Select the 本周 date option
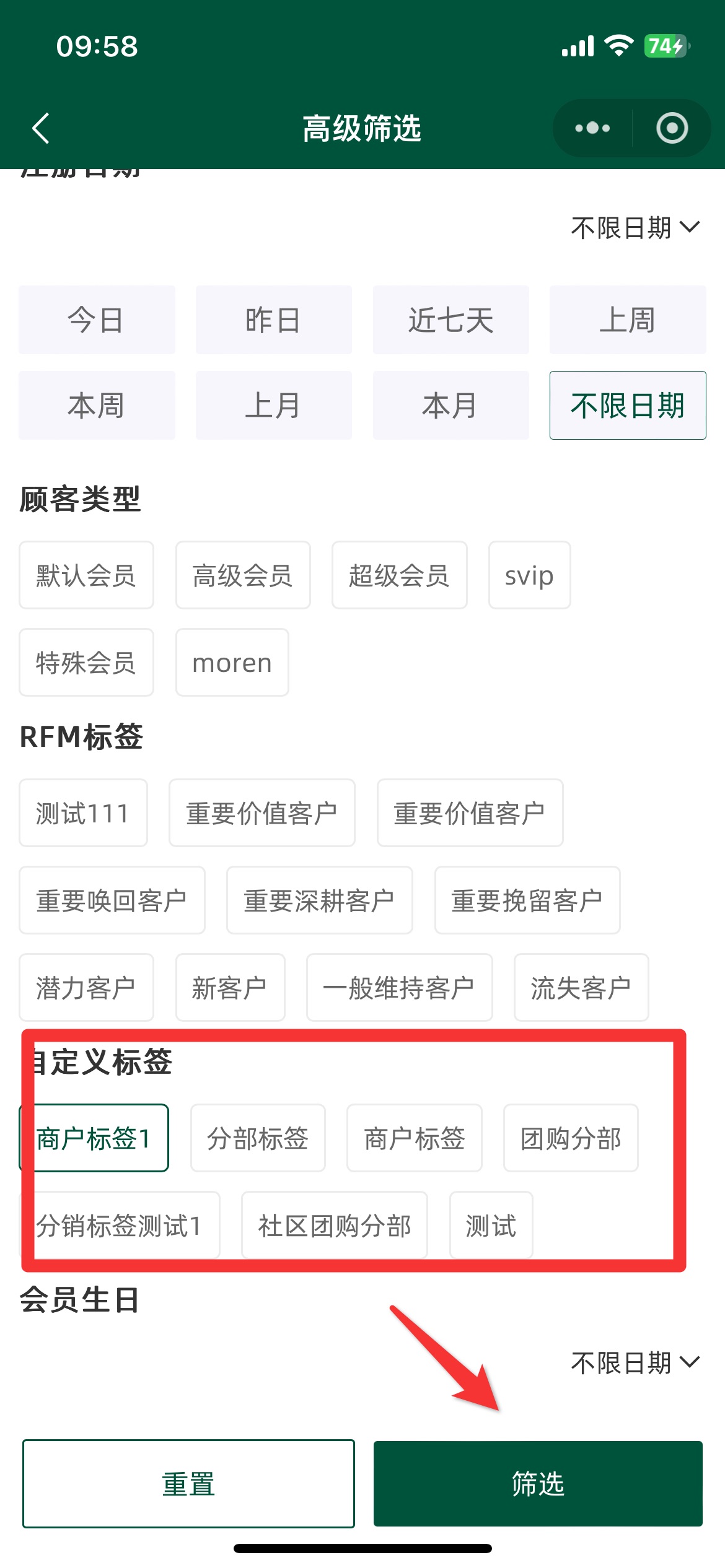This screenshot has width=725, height=1568. point(97,406)
